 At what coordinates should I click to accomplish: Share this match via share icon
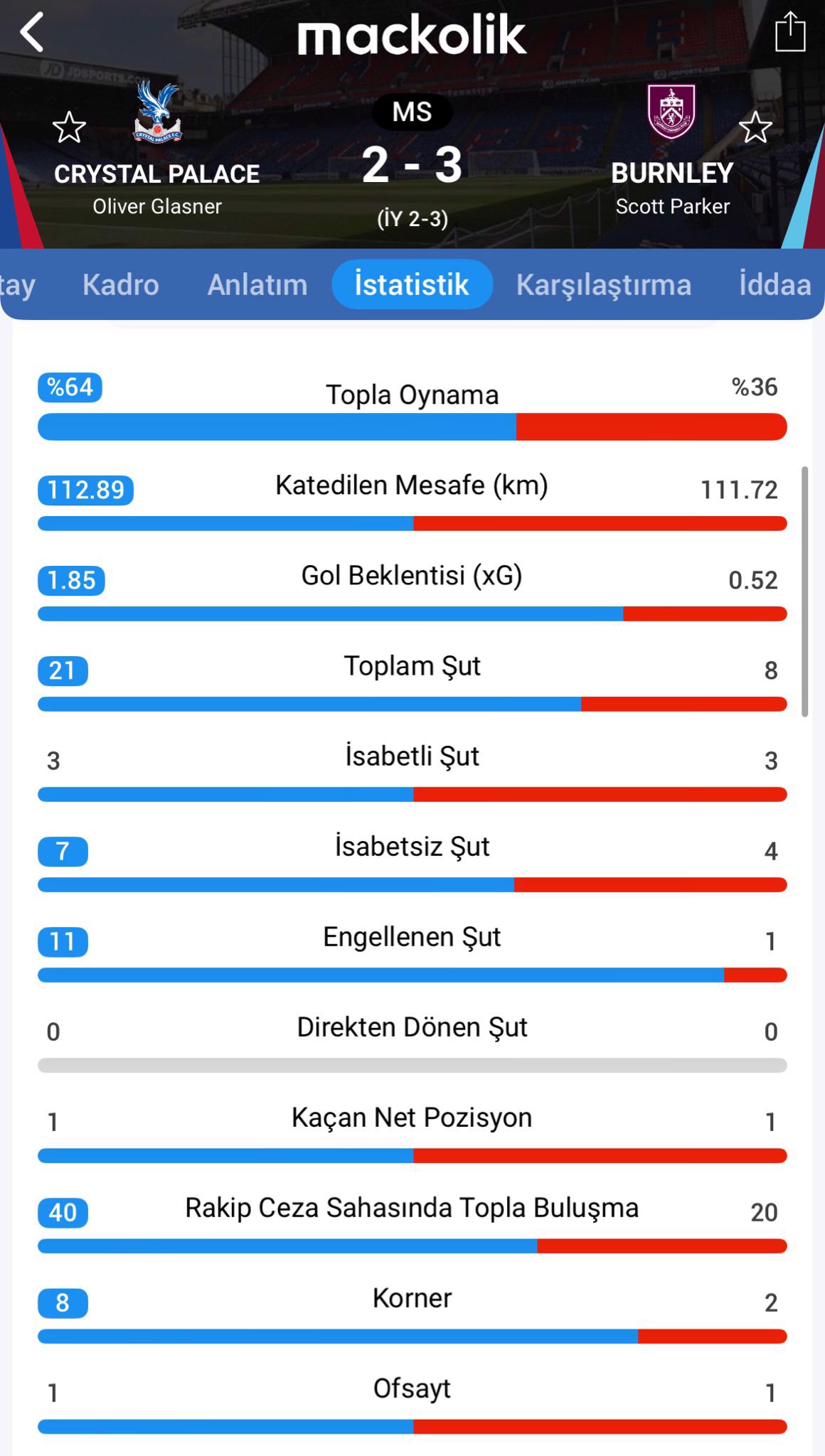click(789, 33)
